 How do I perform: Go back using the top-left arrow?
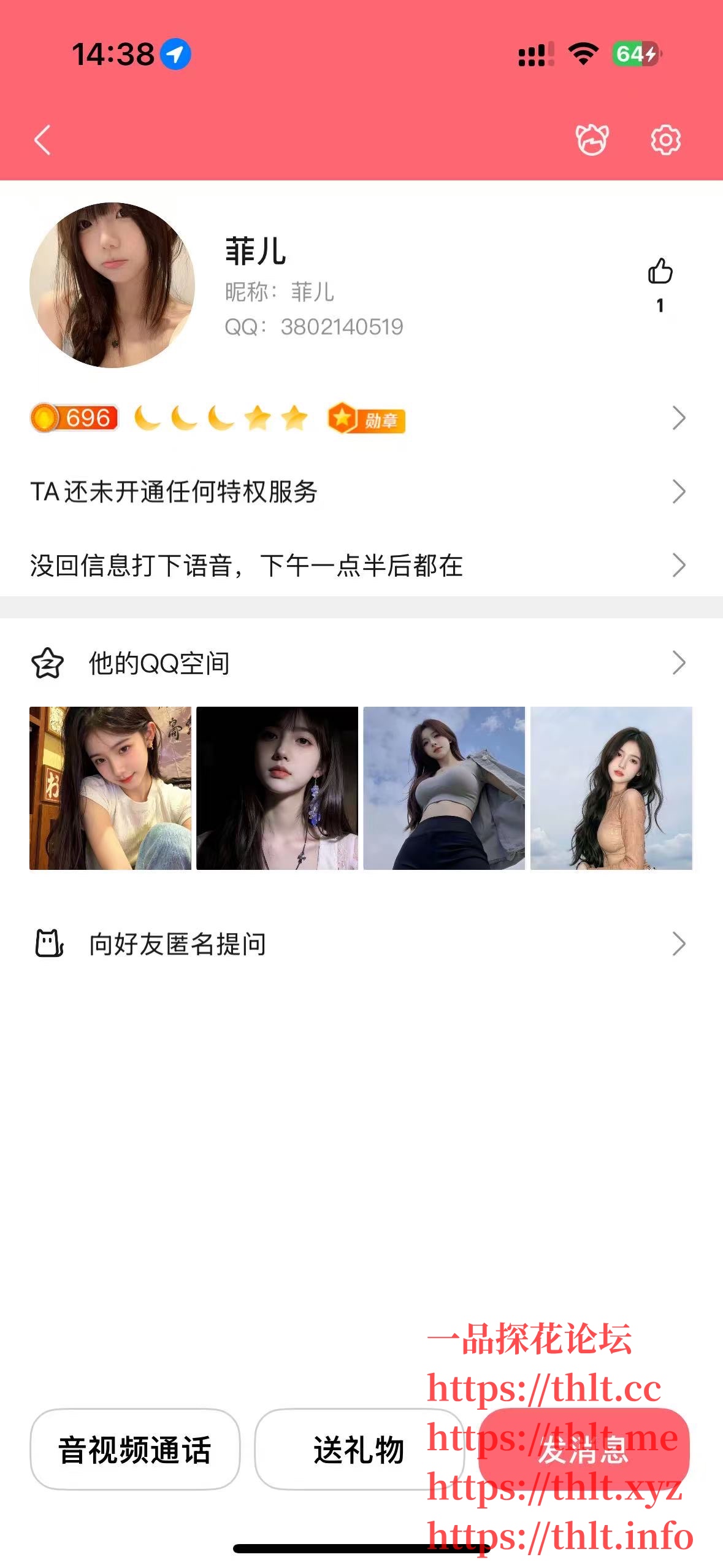(42, 140)
